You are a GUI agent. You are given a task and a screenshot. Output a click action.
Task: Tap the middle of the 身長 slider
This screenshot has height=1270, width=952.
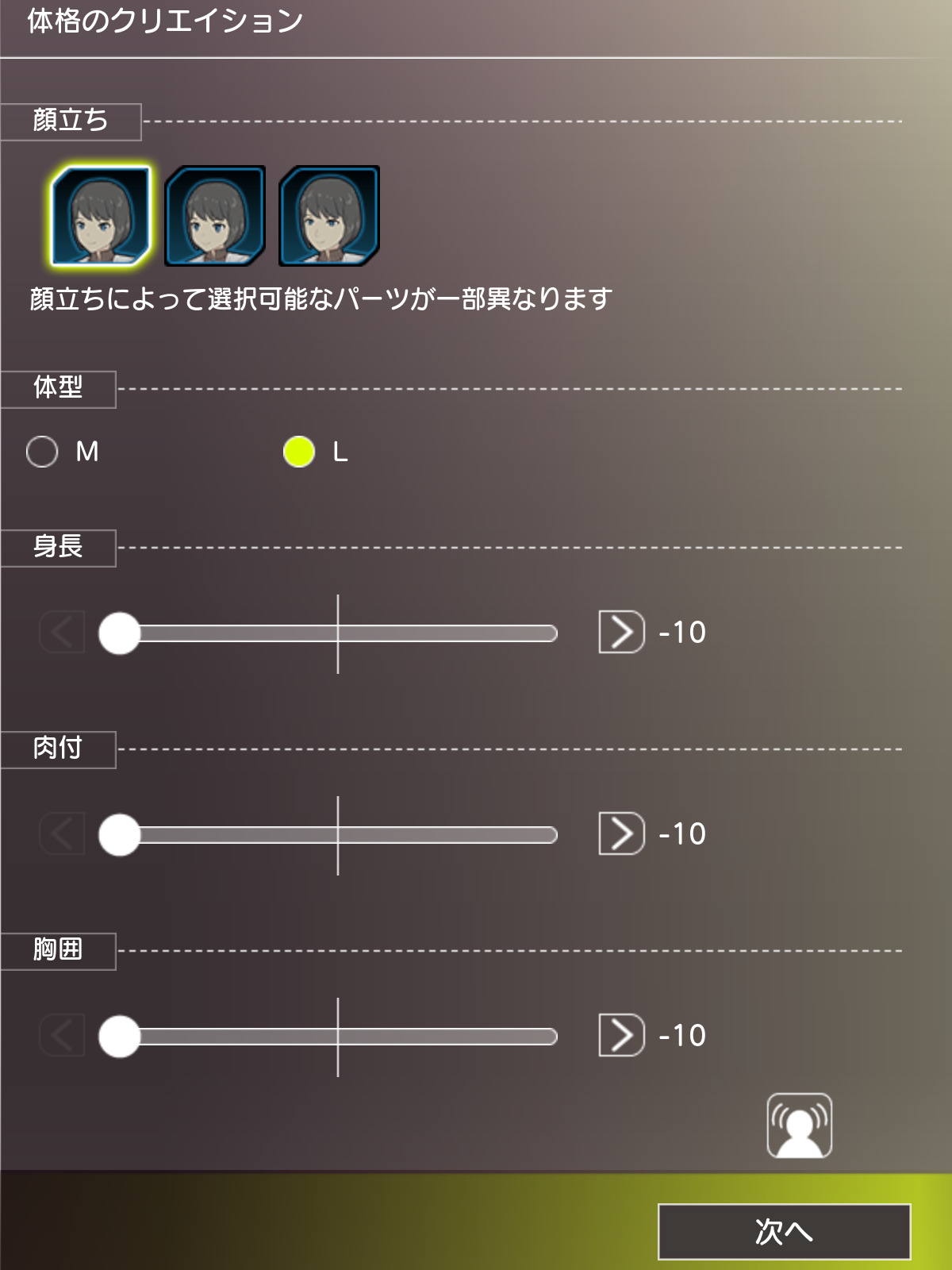[x=338, y=633]
